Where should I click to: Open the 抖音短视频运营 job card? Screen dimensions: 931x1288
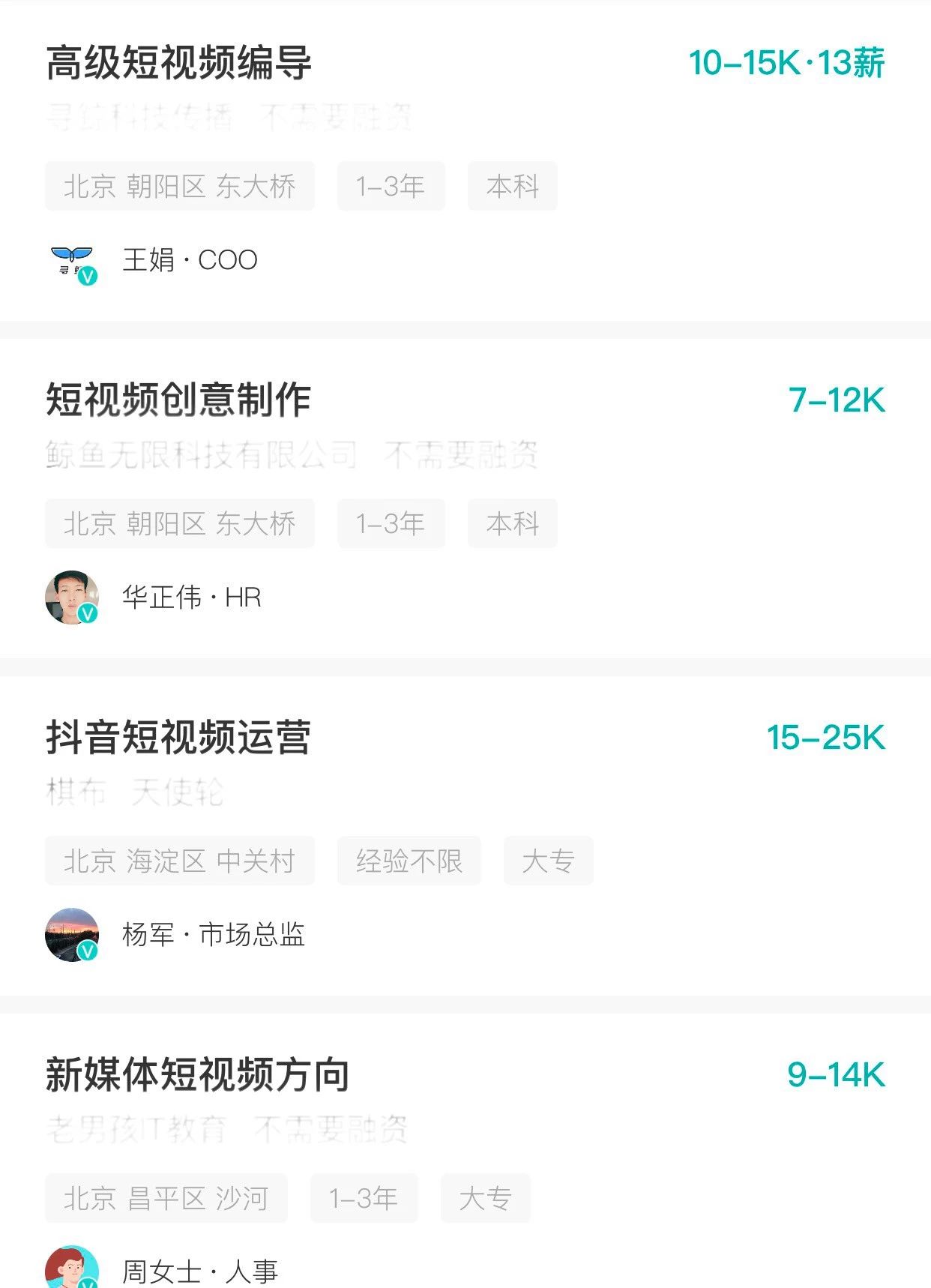(x=178, y=737)
